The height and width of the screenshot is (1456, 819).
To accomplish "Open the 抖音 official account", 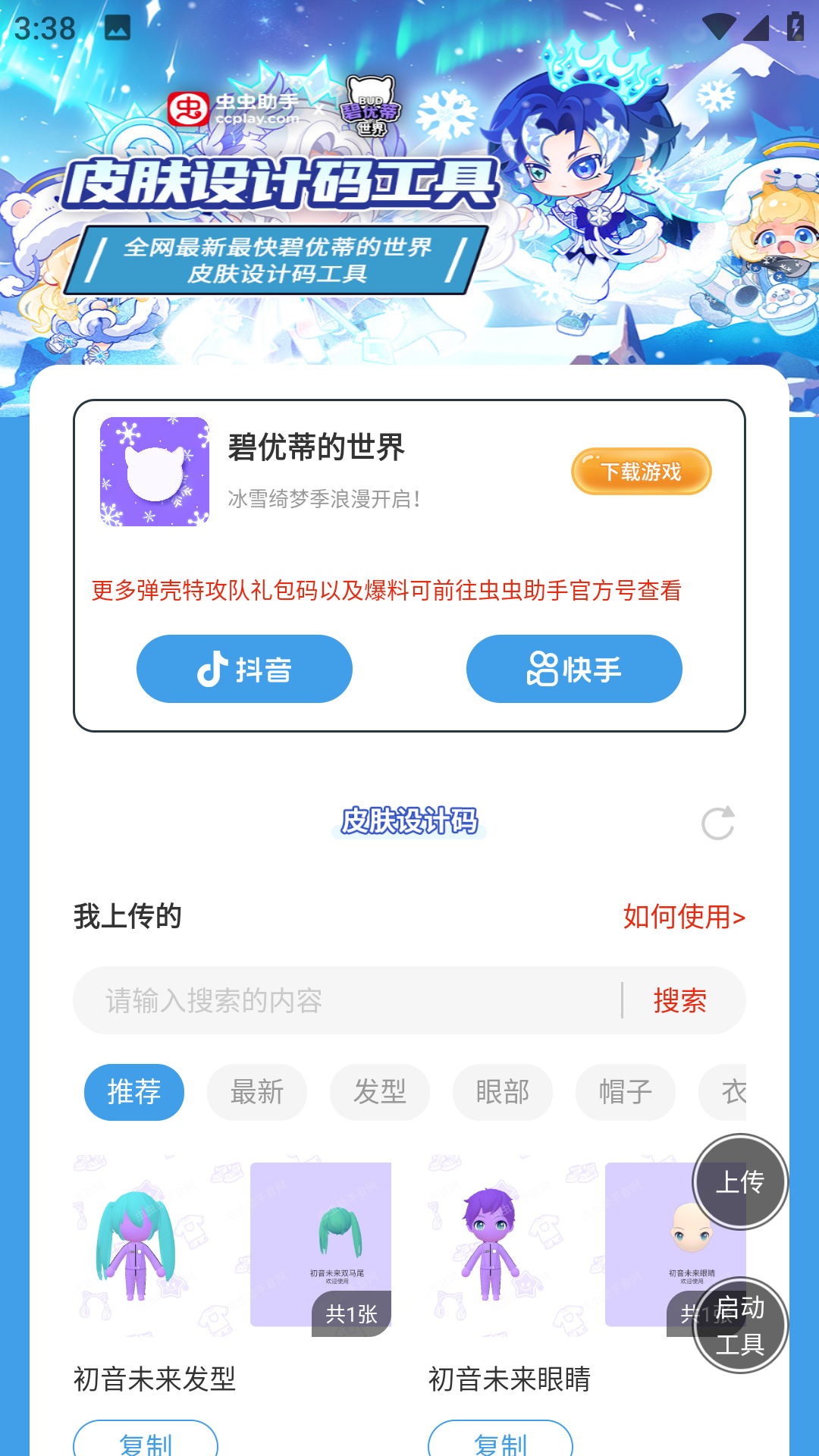I will [244, 669].
